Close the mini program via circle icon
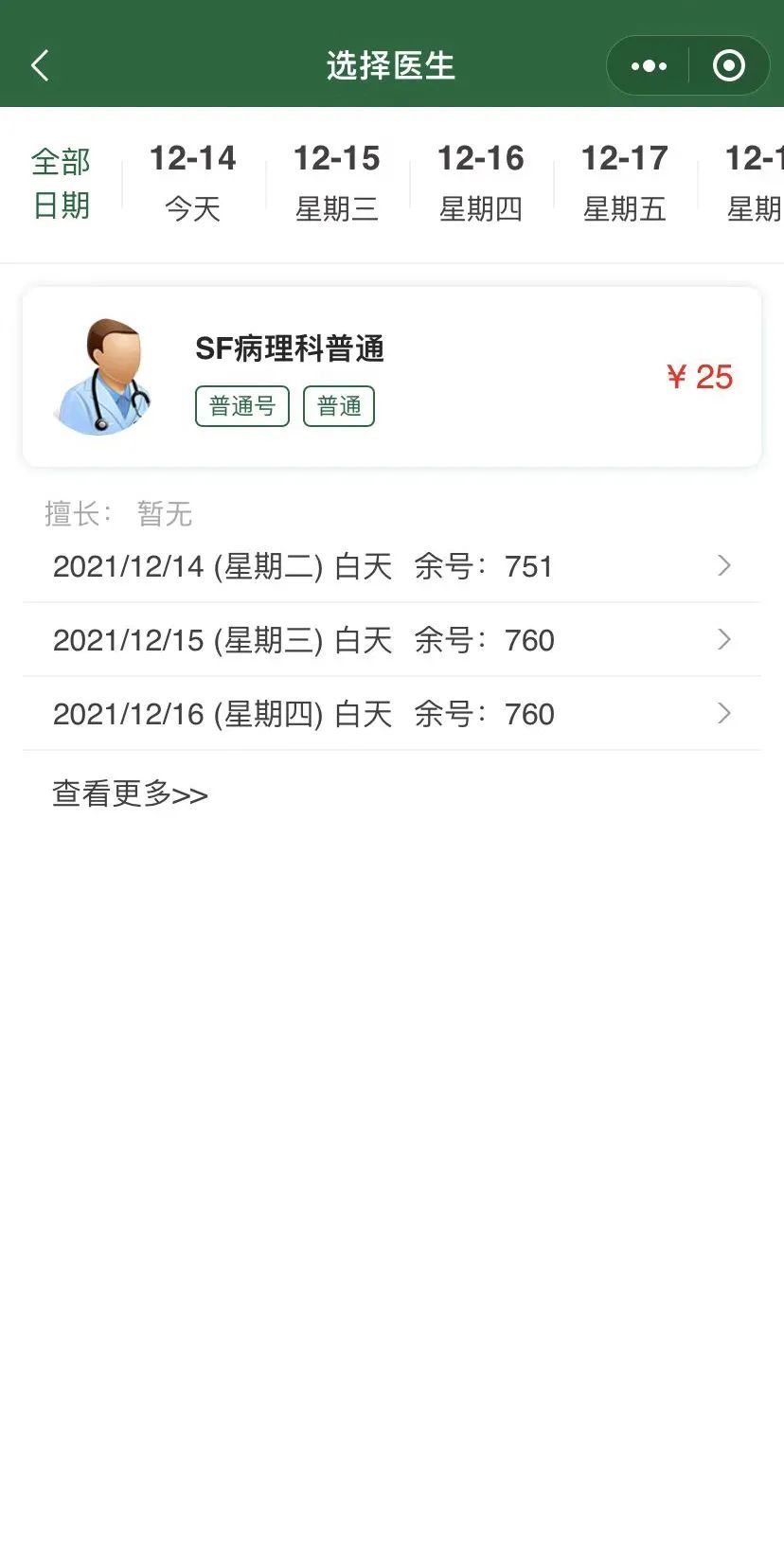784x1568 pixels. [728, 66]
